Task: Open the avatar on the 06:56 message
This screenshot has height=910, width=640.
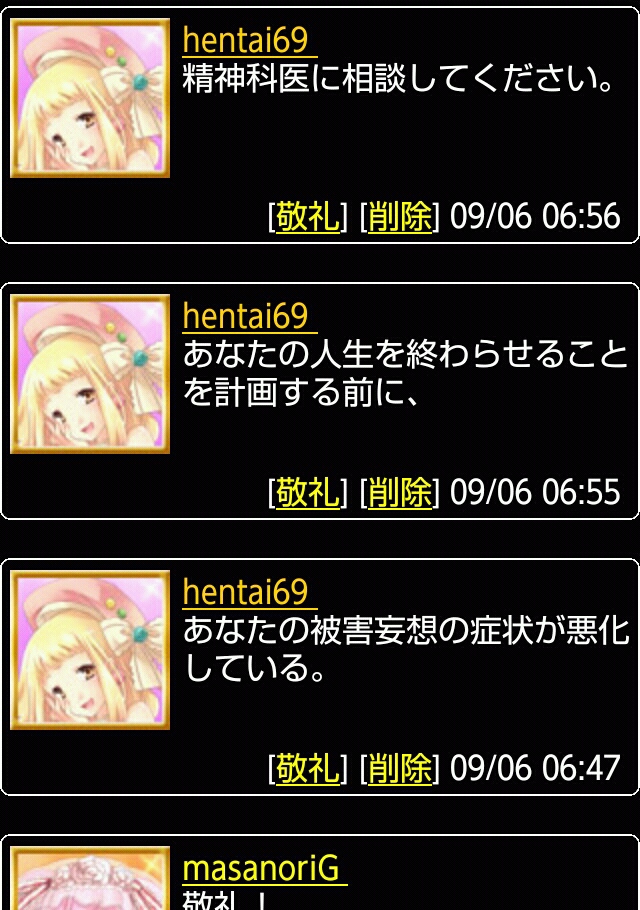Action: 90,98
